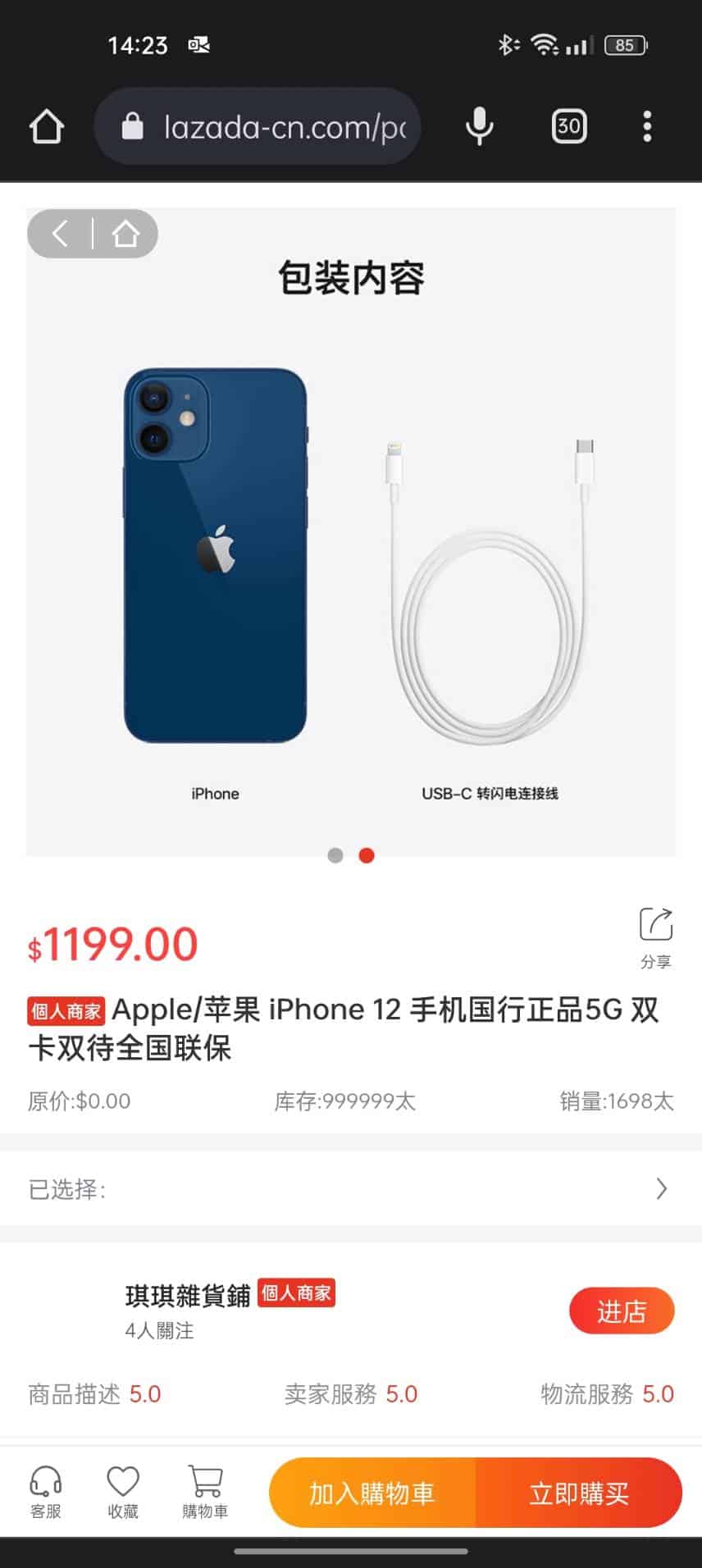Viewport: 702px width, 1568px height.
Task: Add item to 收藏 favorites
Action: [123, 1492]
